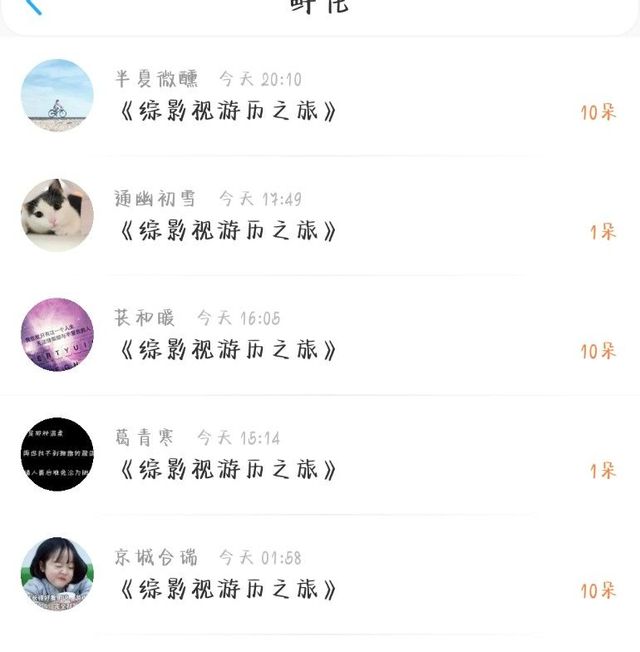This screenshot has width=640, height=652.
Task: Open the flower record from 葛青寒
Action: click(320, 454)
